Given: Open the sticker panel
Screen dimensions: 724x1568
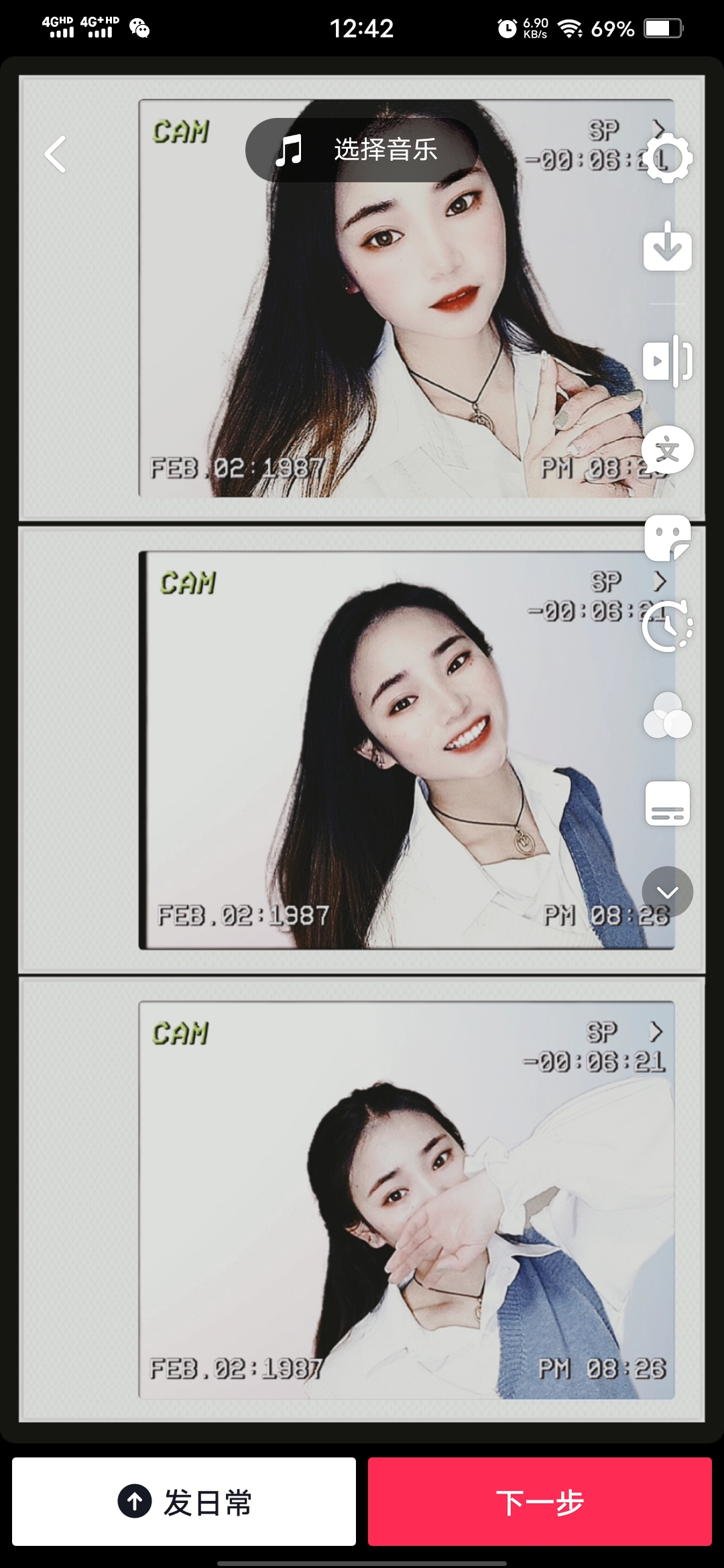Looking at the screenshot, I should coord(667,538).
